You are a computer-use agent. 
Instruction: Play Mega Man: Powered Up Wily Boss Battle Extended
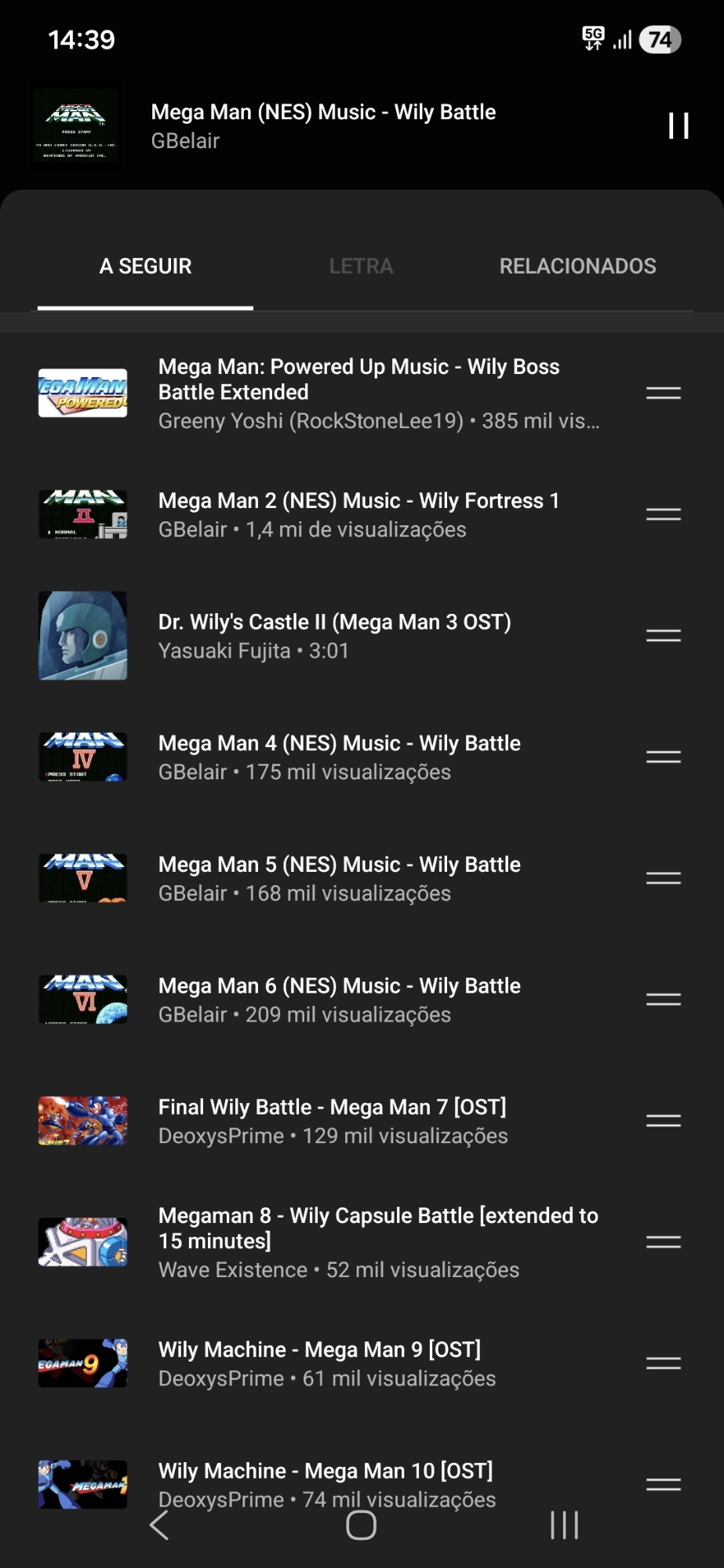tap(358, 393)
